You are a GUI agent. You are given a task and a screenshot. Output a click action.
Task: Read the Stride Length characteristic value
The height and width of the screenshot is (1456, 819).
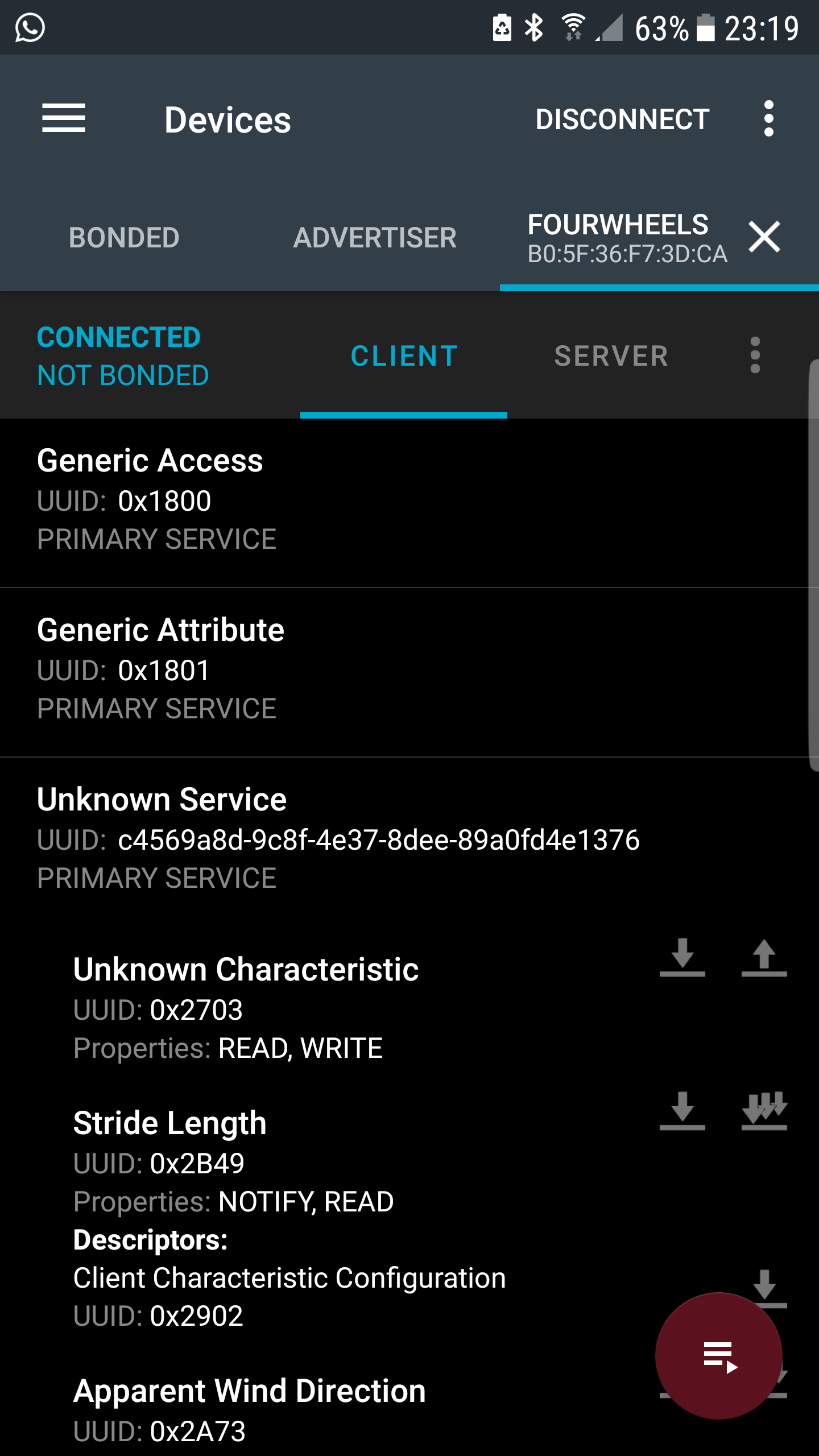pyautogui.click(x=682, y=1111)
